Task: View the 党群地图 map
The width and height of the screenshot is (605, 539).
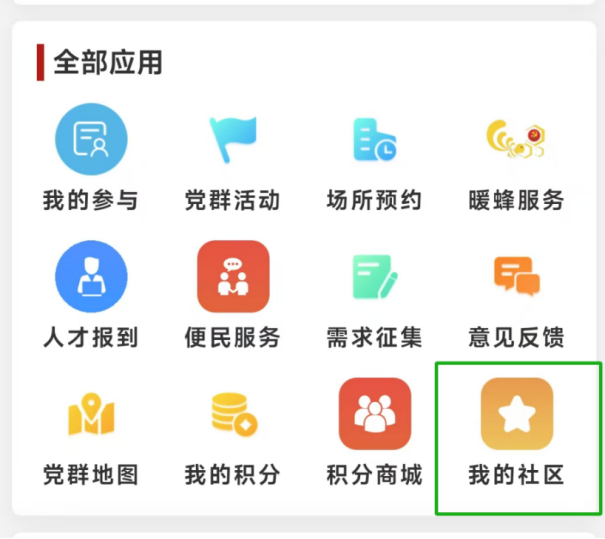Action: coord(91,414)
